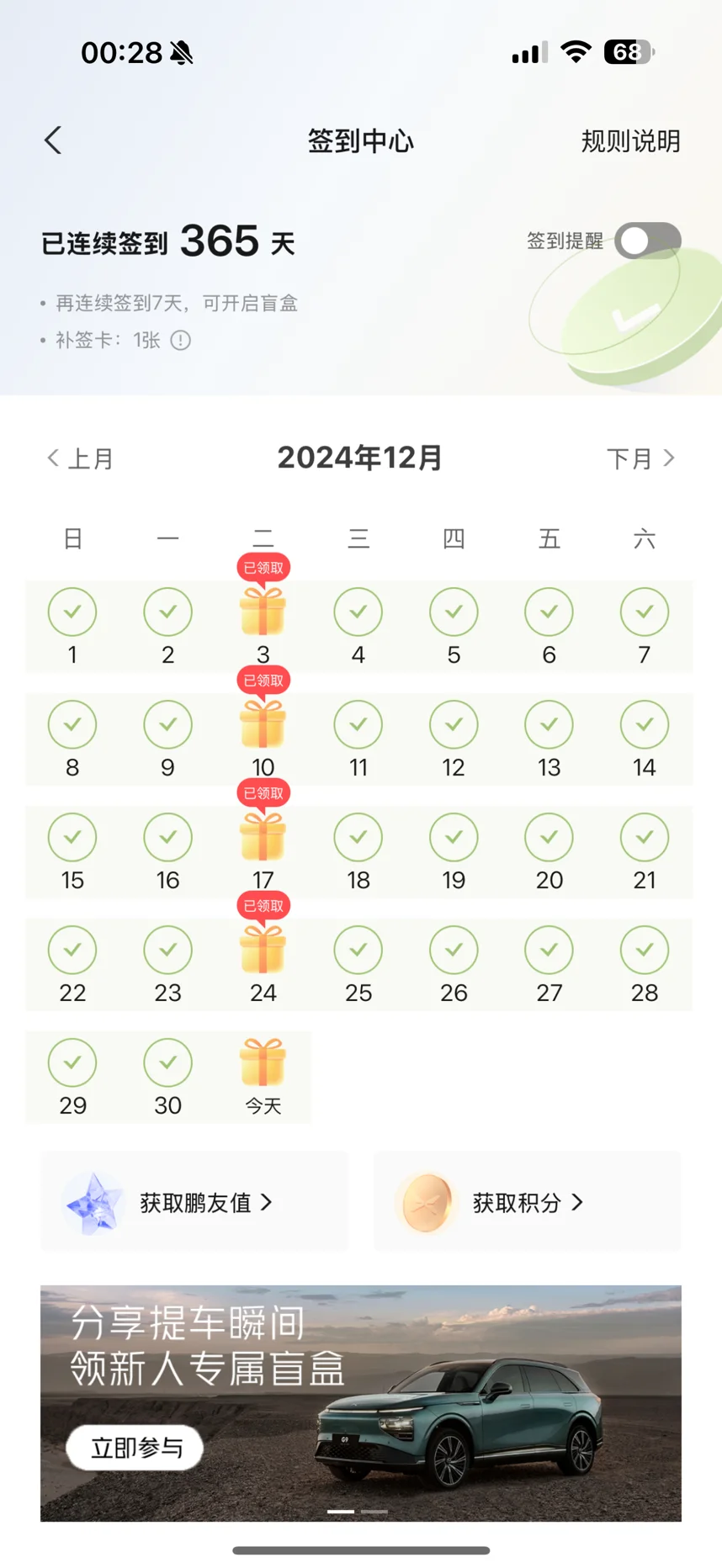Show info about 补签卡
722x1568 pixels.
181,341
